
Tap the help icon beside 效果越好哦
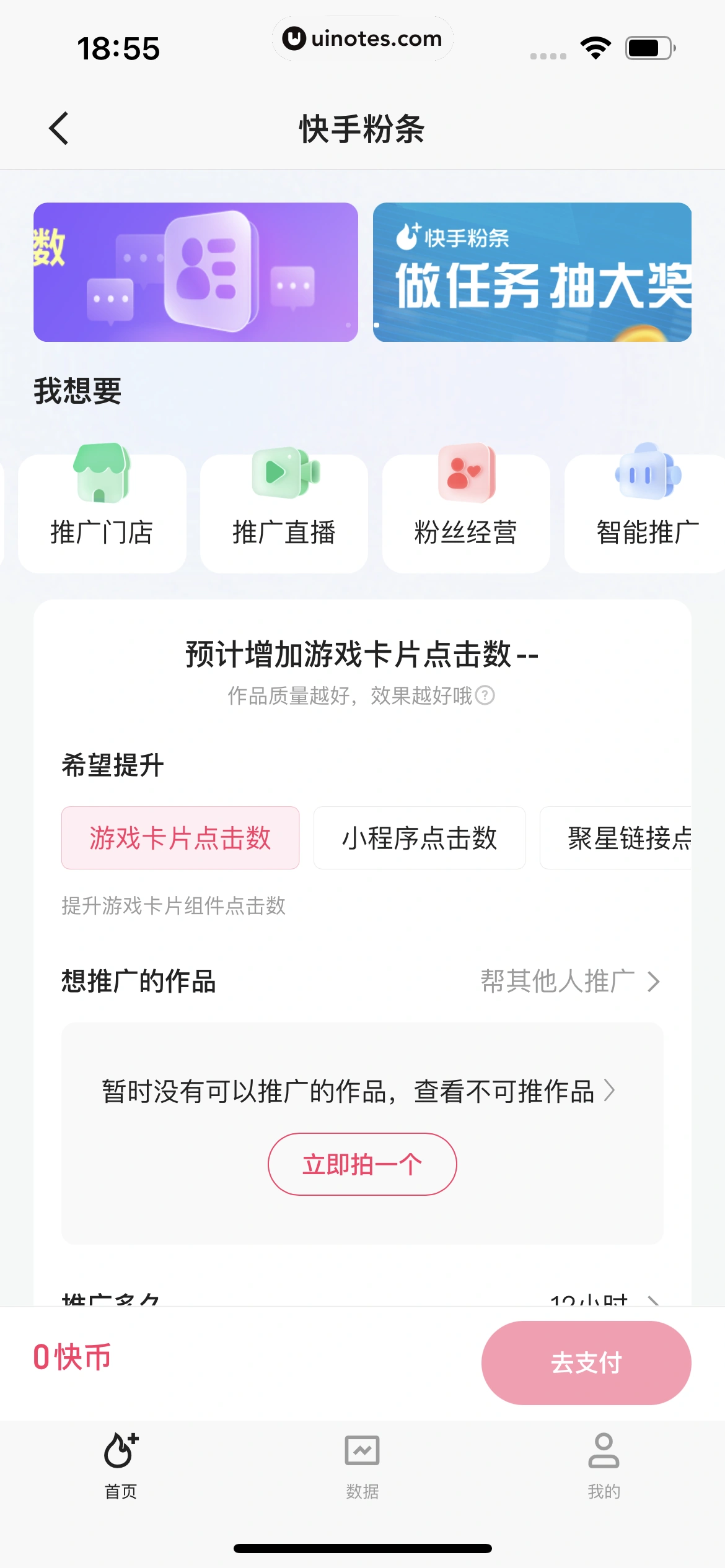[x=485, y=695]
